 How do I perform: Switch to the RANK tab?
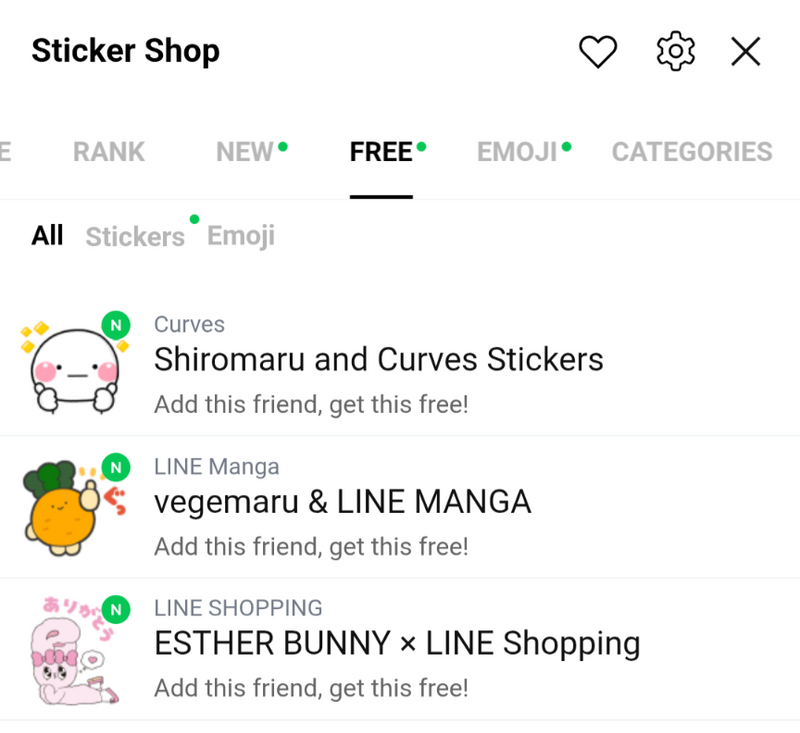109,152
